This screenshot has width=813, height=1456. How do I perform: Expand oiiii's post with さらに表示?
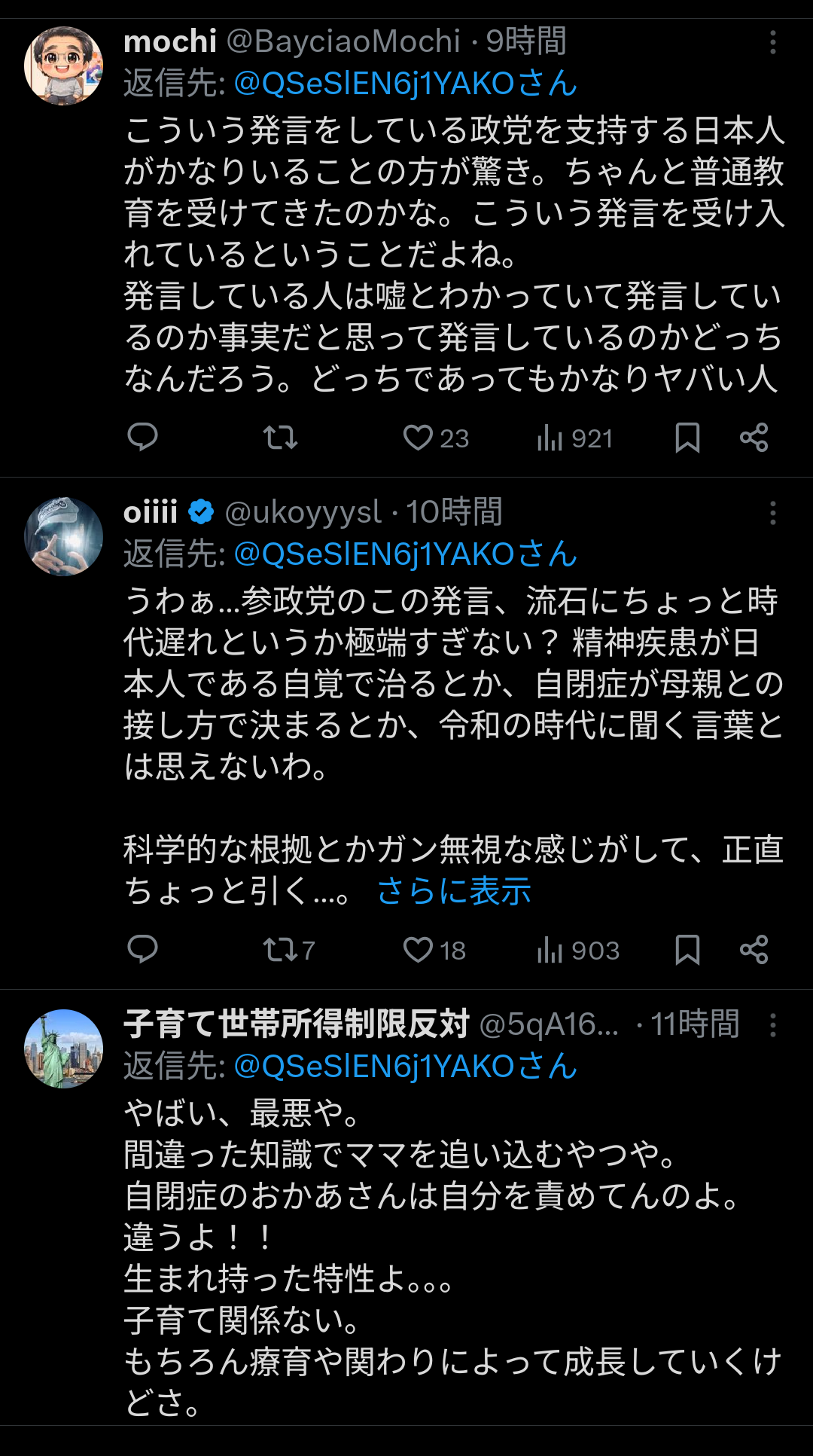(454, 891)
